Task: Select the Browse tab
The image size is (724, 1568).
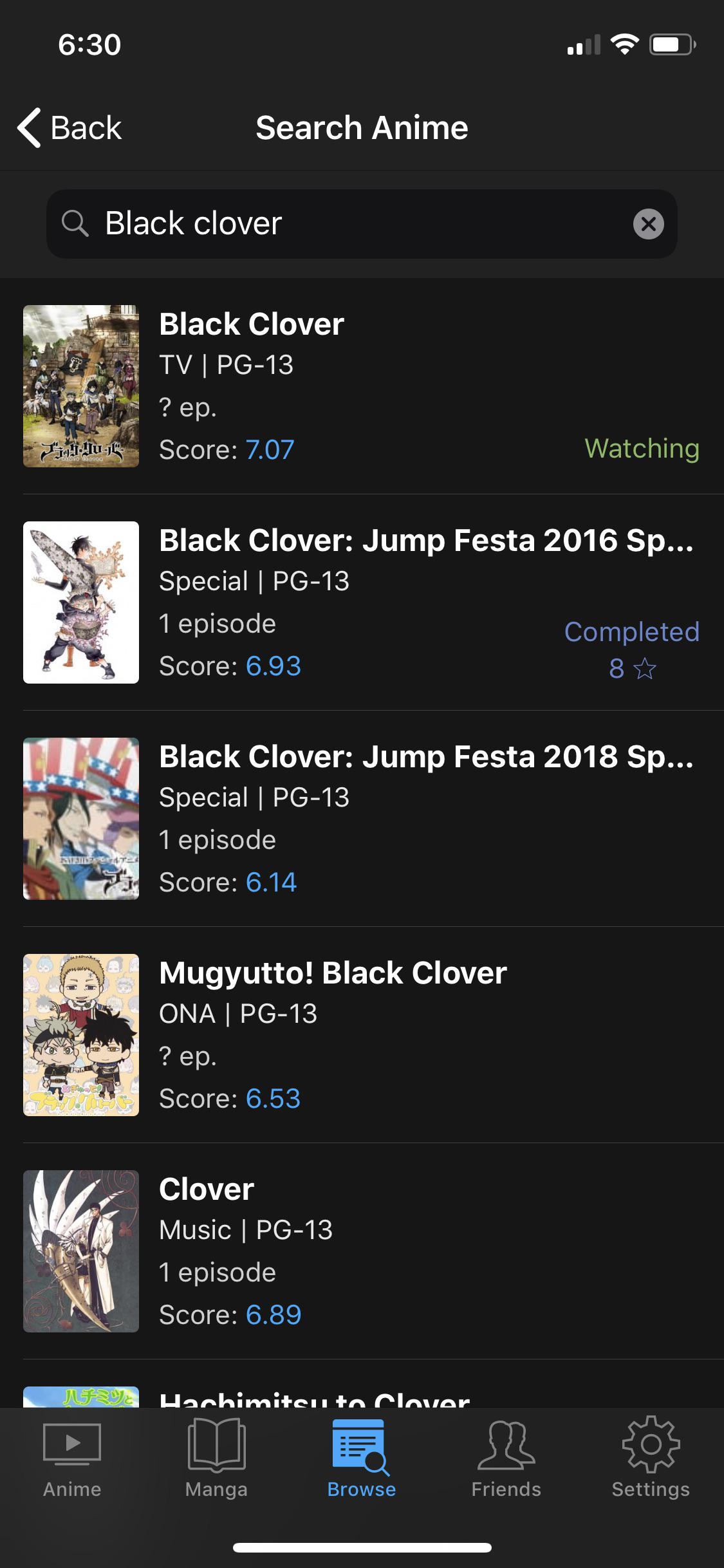Action: point(361,1459)
